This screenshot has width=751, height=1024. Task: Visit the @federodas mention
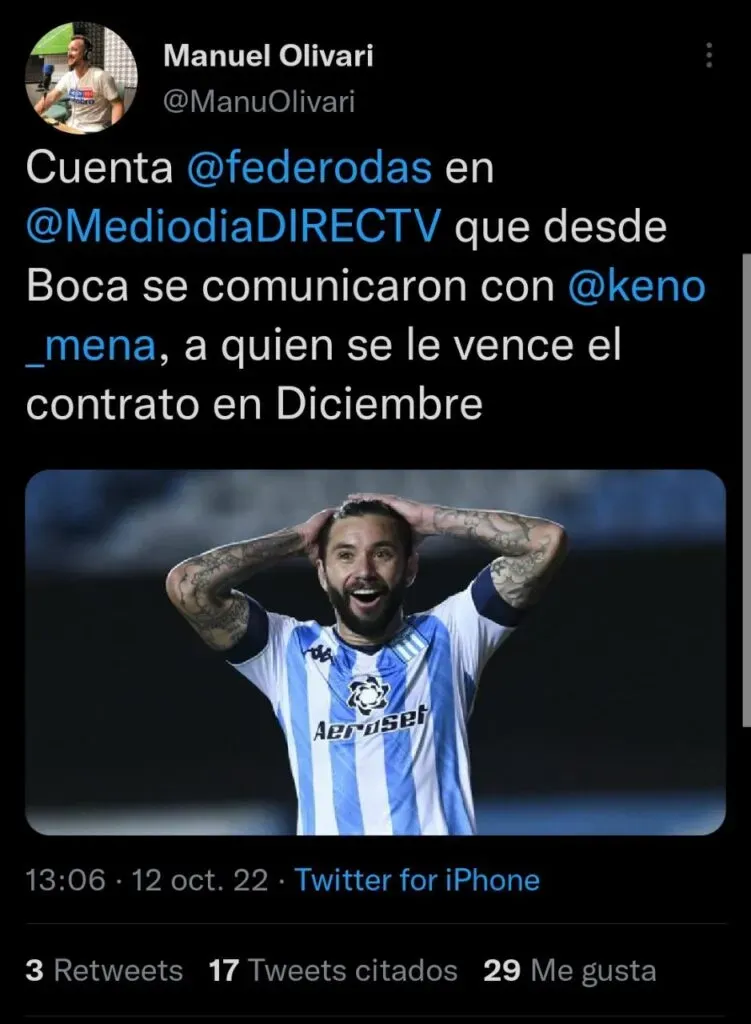[309, 170]
